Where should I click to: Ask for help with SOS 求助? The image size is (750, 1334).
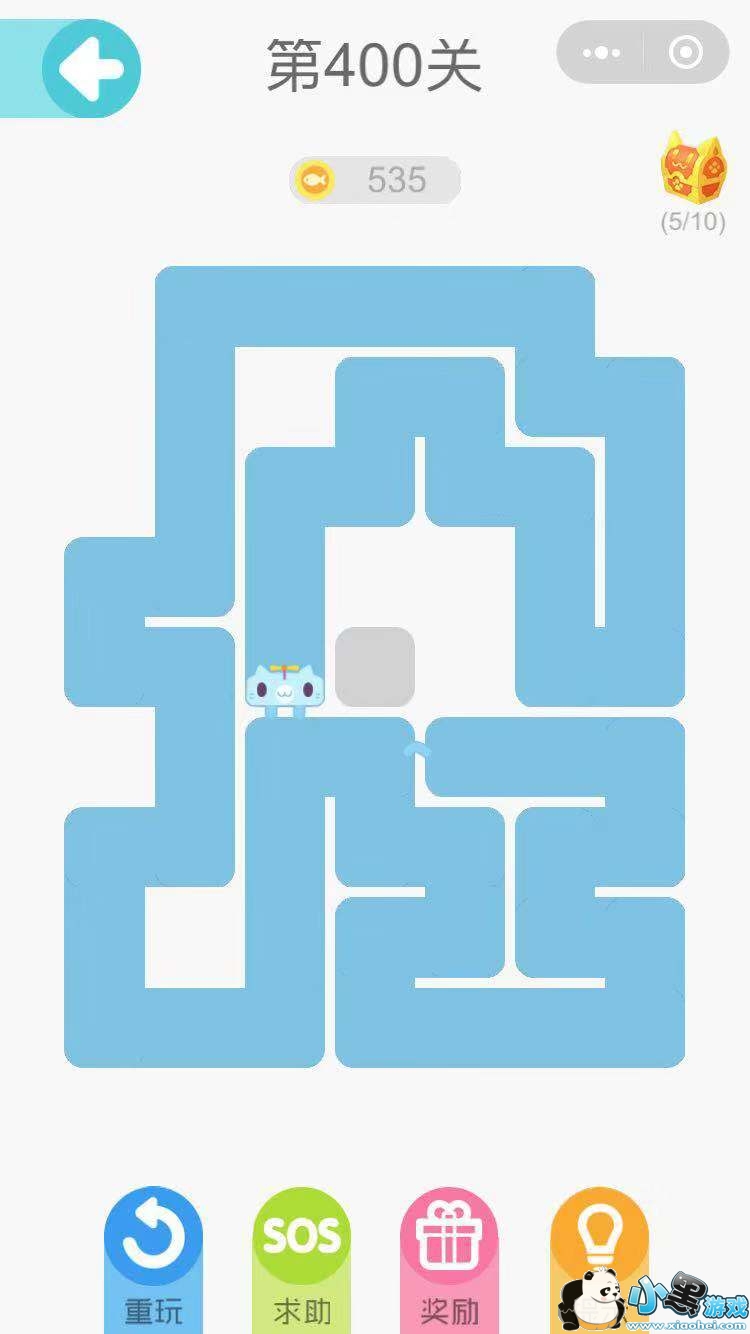[302, 1258]
